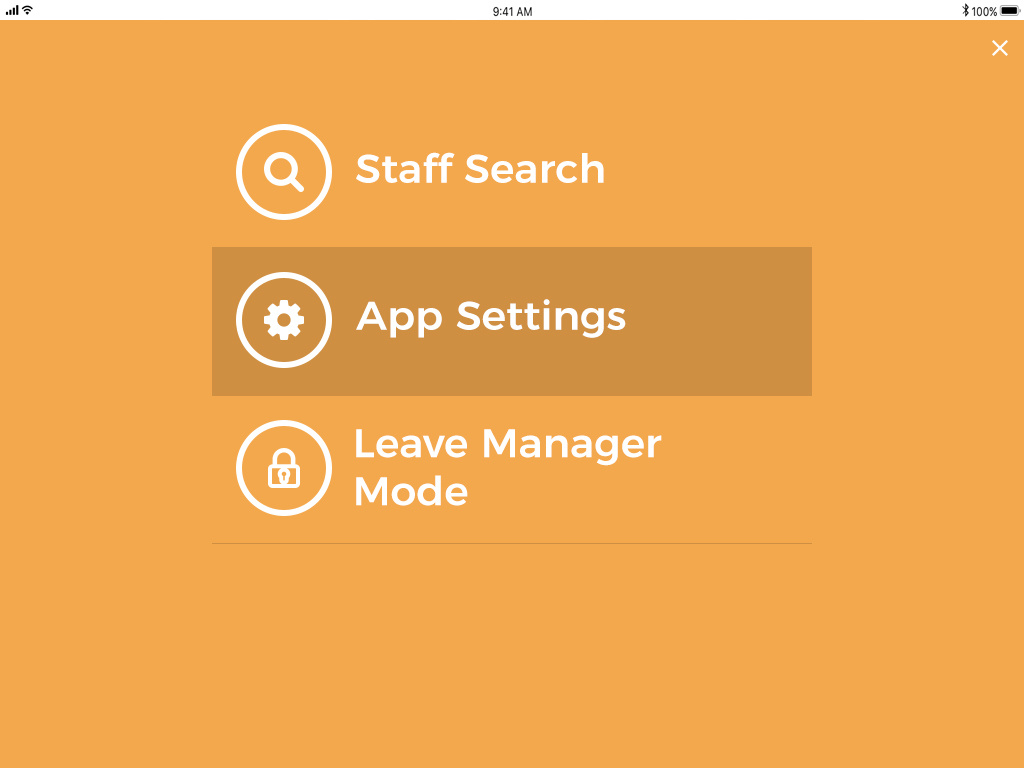Open App Settings
Image resolution: width=1024 pixels, height=768 pixels.
tap(491, 319)
